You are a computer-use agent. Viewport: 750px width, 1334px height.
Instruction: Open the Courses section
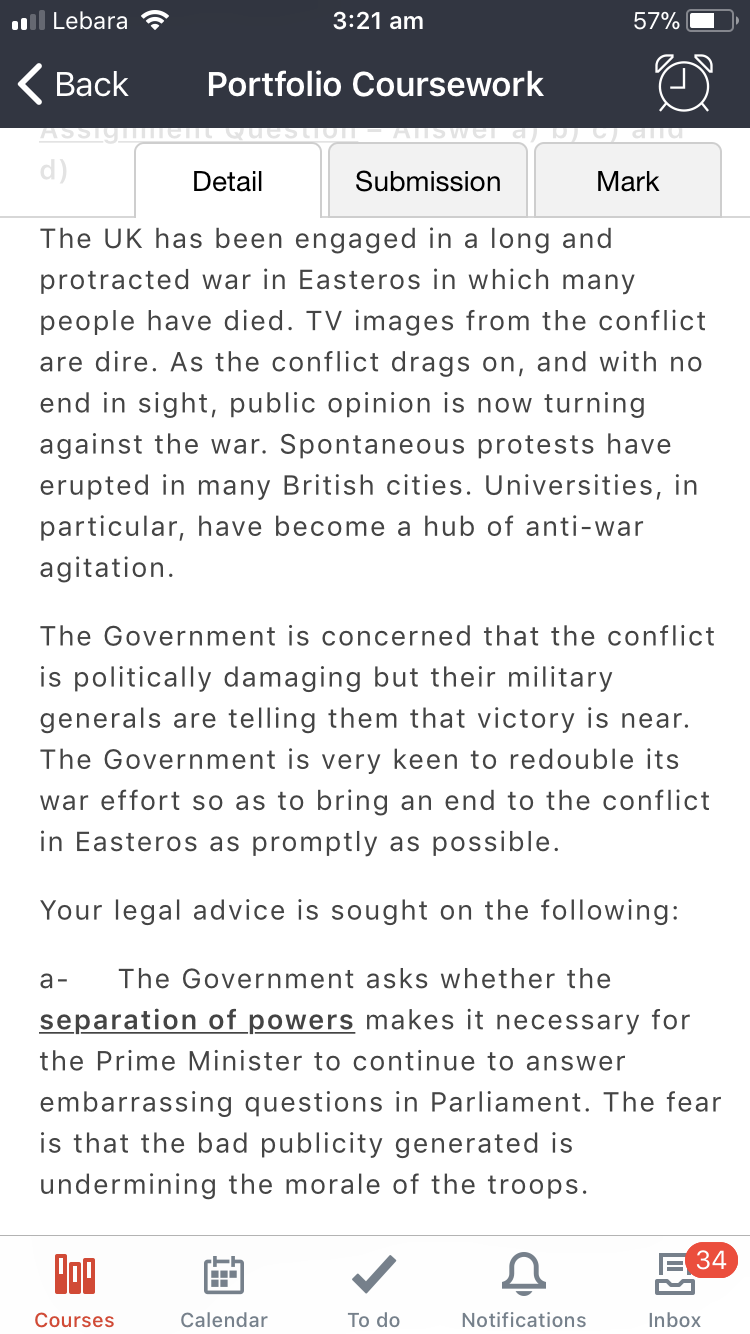[x=75, y=1289]
